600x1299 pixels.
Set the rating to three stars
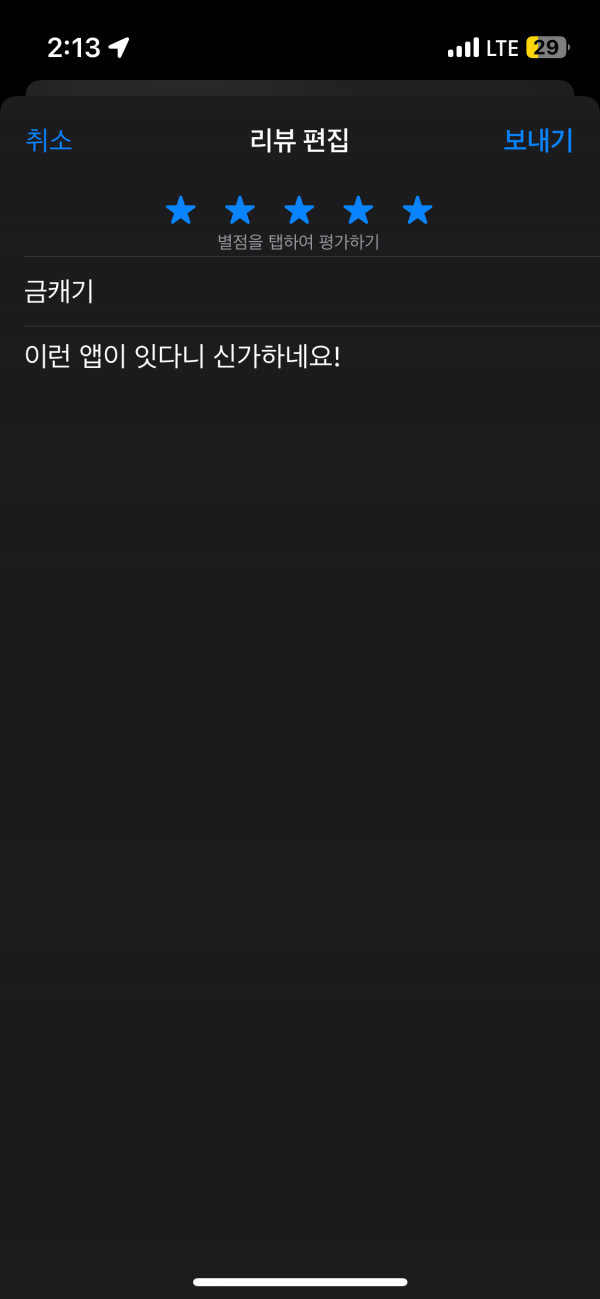[x=299, y=210]
